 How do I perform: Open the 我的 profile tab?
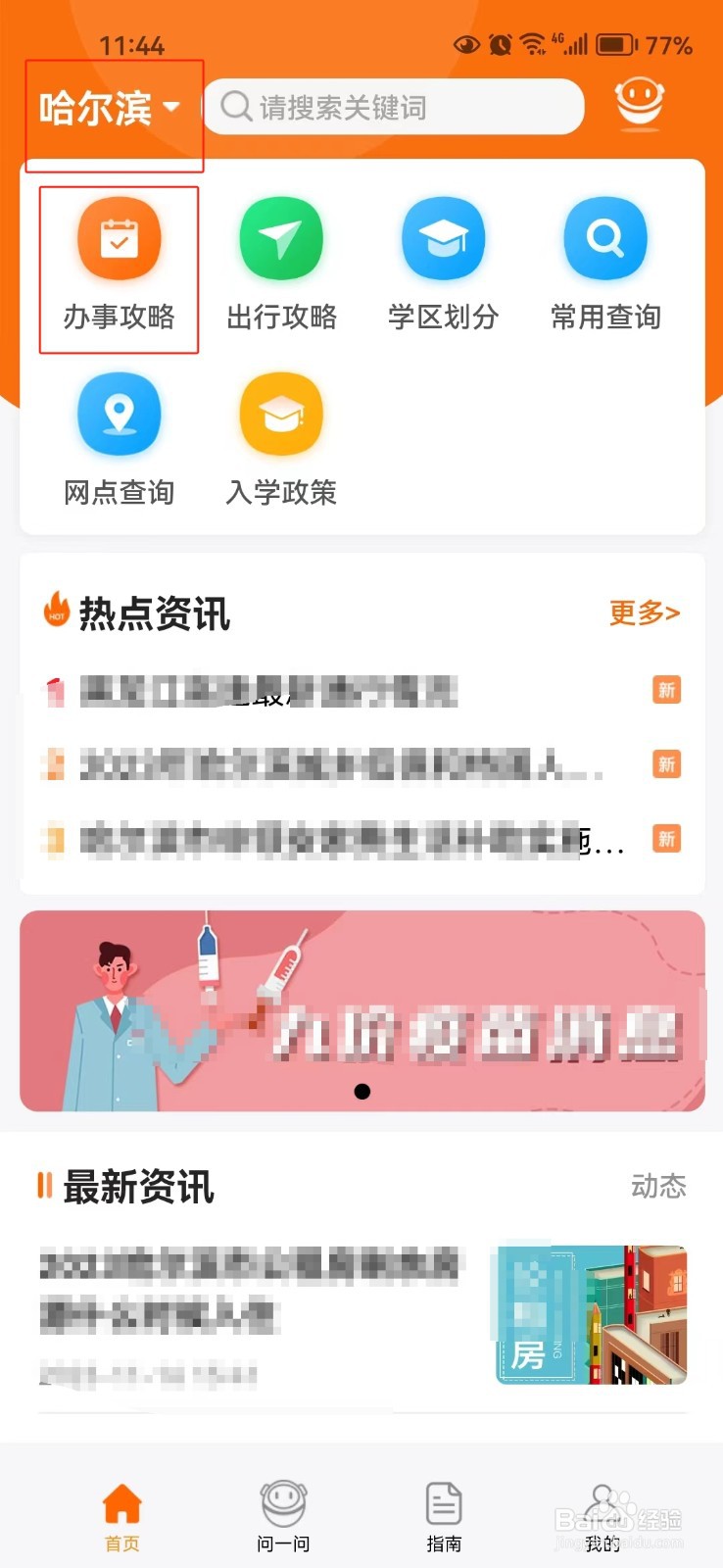click(x=602, y=1514)
